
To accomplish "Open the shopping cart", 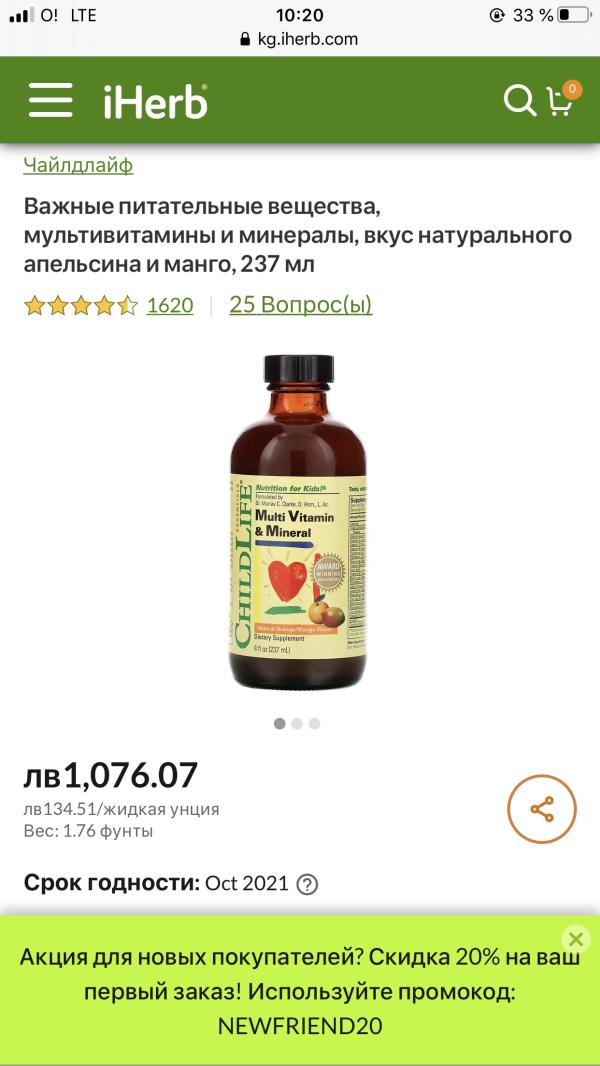I will 561,100.
